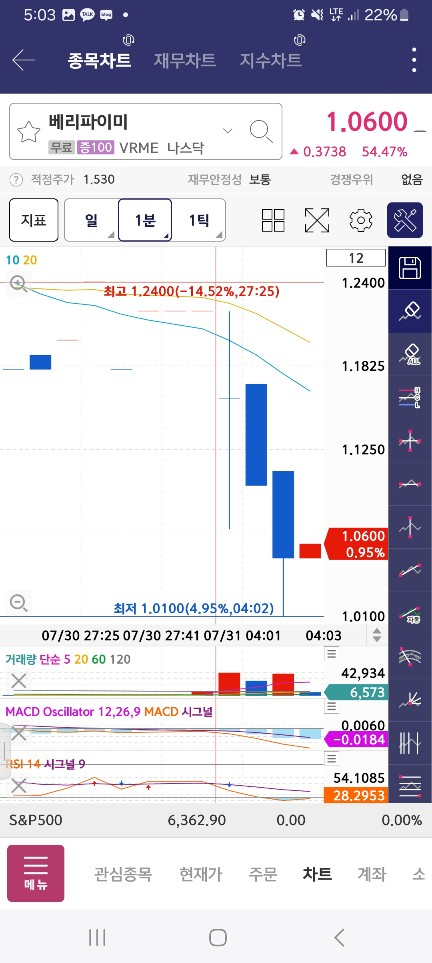Add 베리파이미 to favorites with the star
This screenshot has width=432, height=963.
click(28, 131)
